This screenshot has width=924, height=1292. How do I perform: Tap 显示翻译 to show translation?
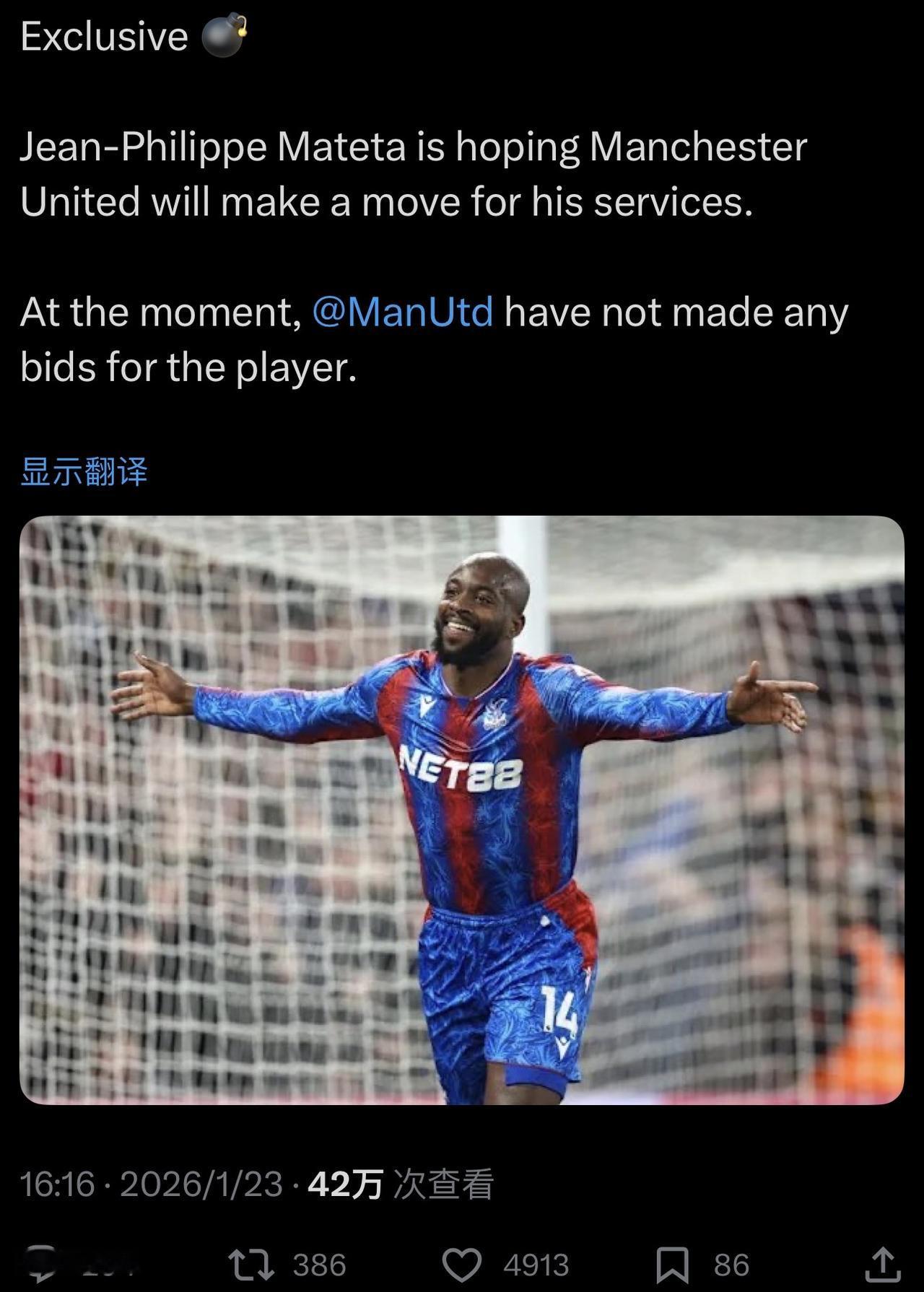(x=84, y=472)
